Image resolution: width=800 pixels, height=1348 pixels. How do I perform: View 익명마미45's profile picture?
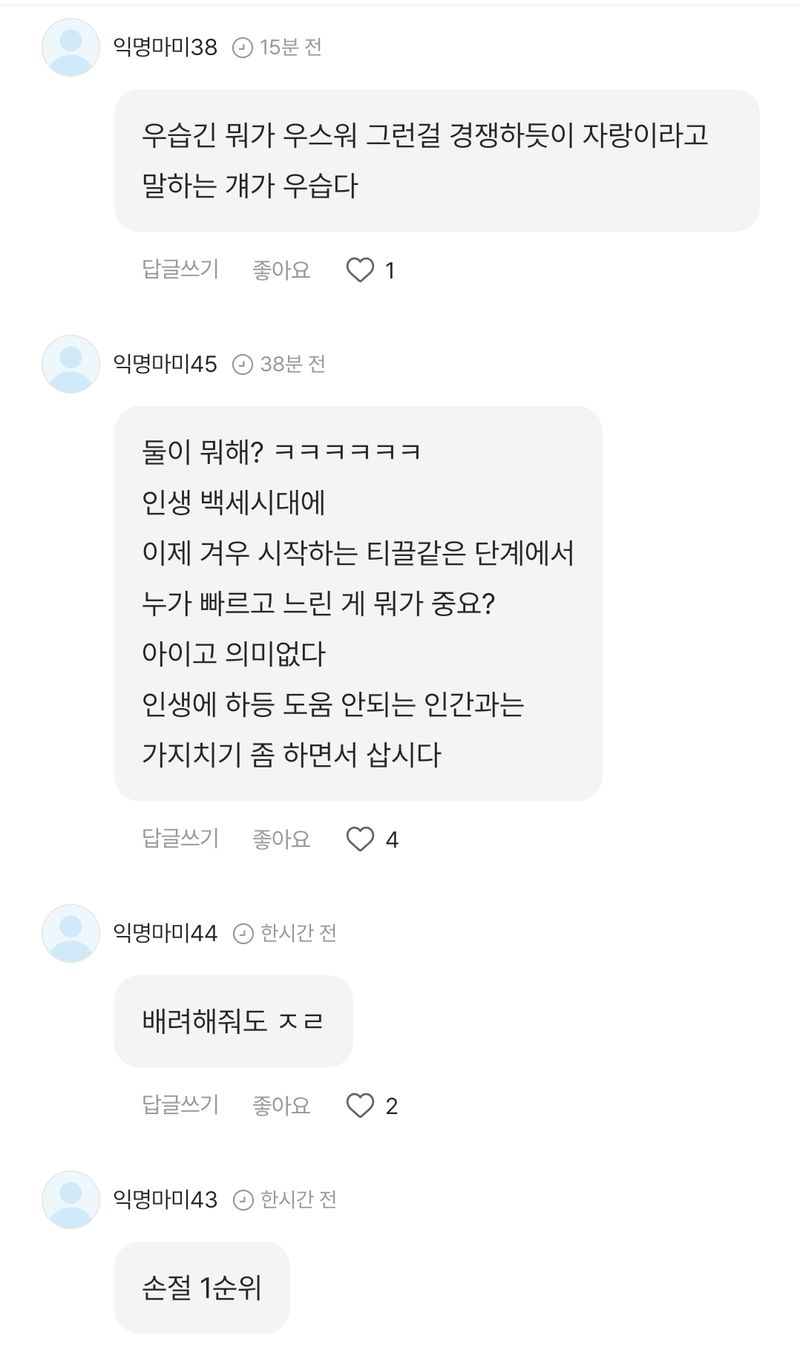pos(71,364)
